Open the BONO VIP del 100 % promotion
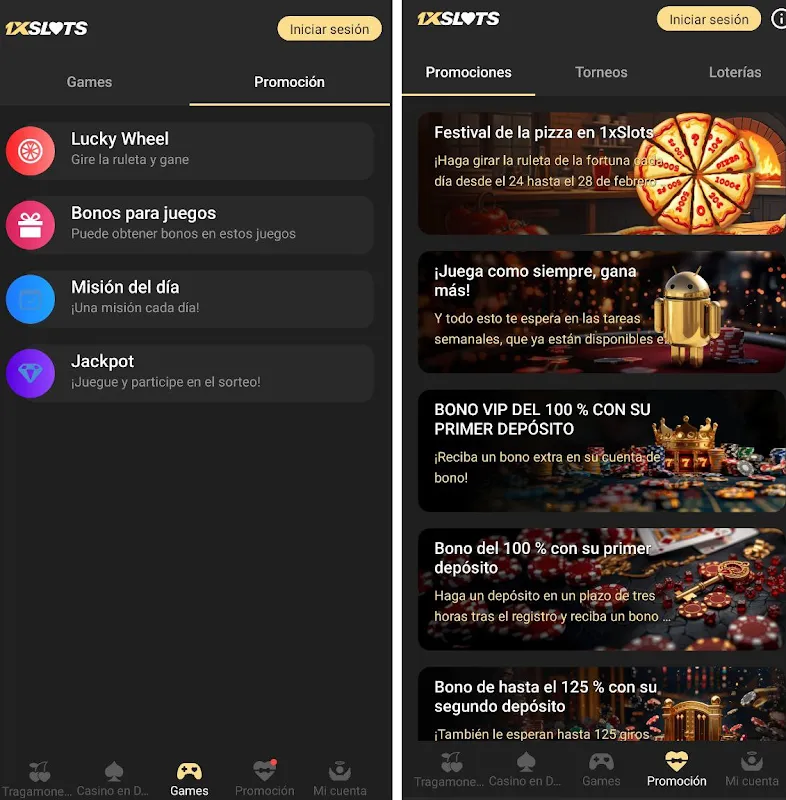The width and height of the screenshot is (786, 800). (x=600, y=450)
